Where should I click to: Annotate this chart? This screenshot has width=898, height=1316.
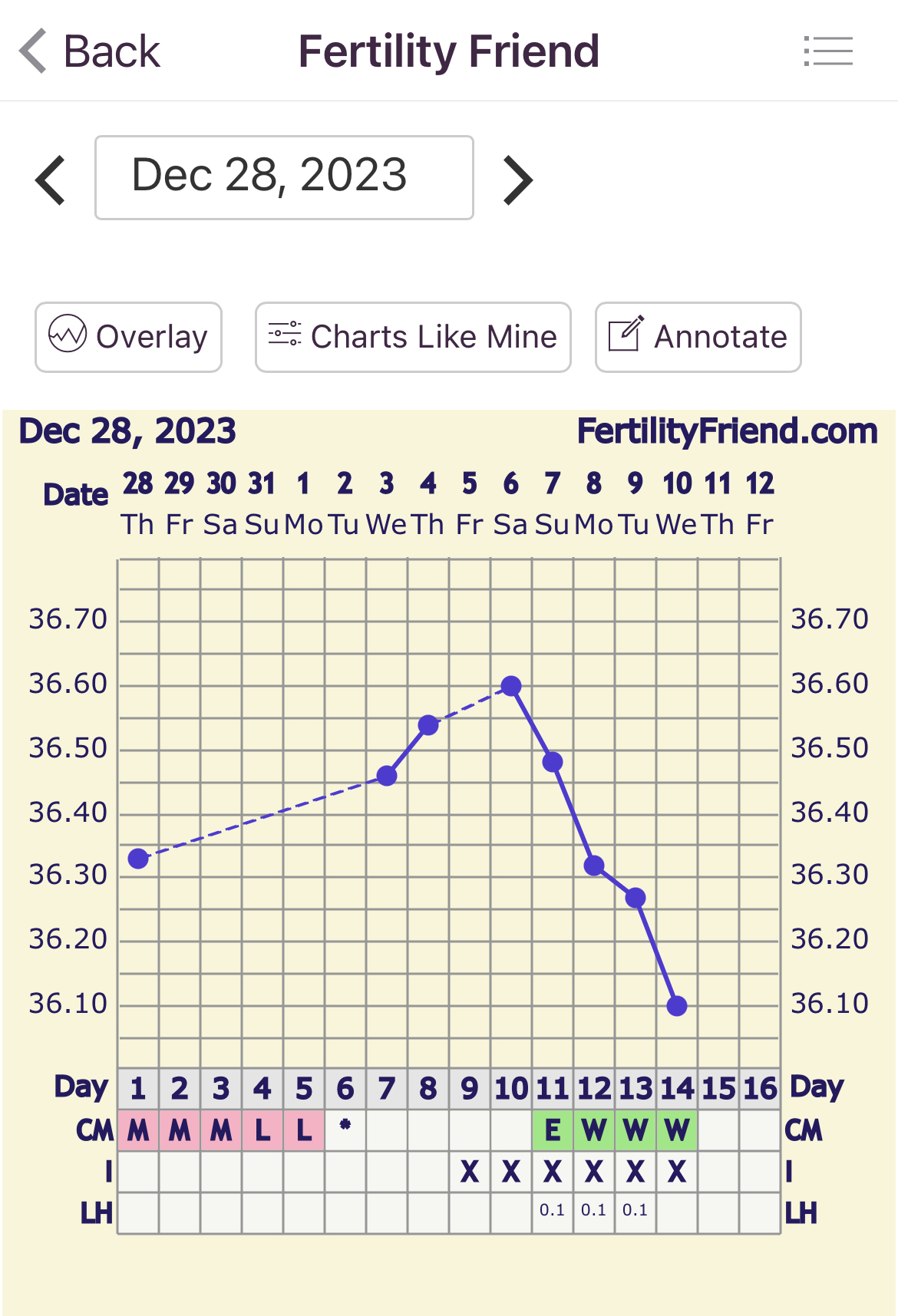click(x=698, y=337)
